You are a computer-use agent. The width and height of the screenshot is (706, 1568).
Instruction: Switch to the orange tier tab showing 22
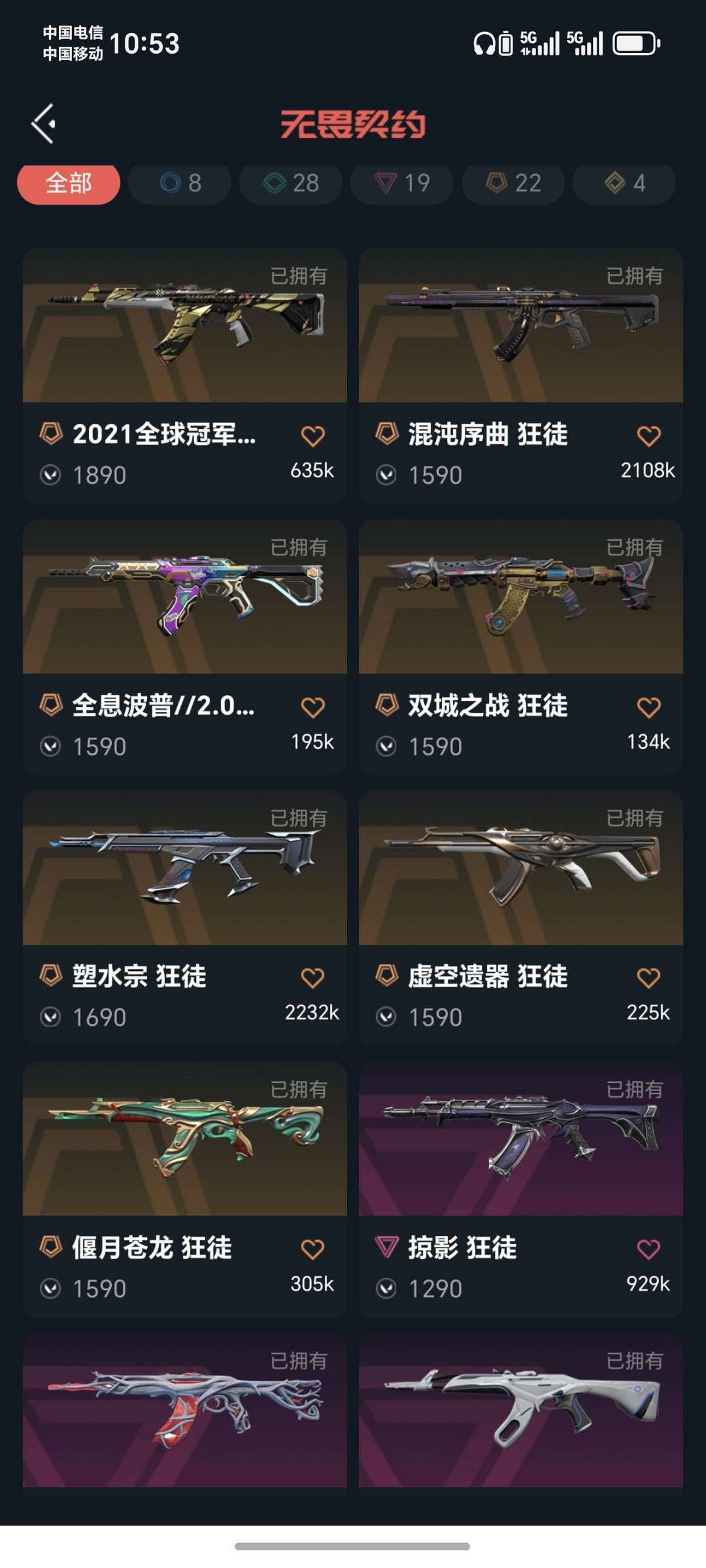pyautogui.click(x=513, y=183)
